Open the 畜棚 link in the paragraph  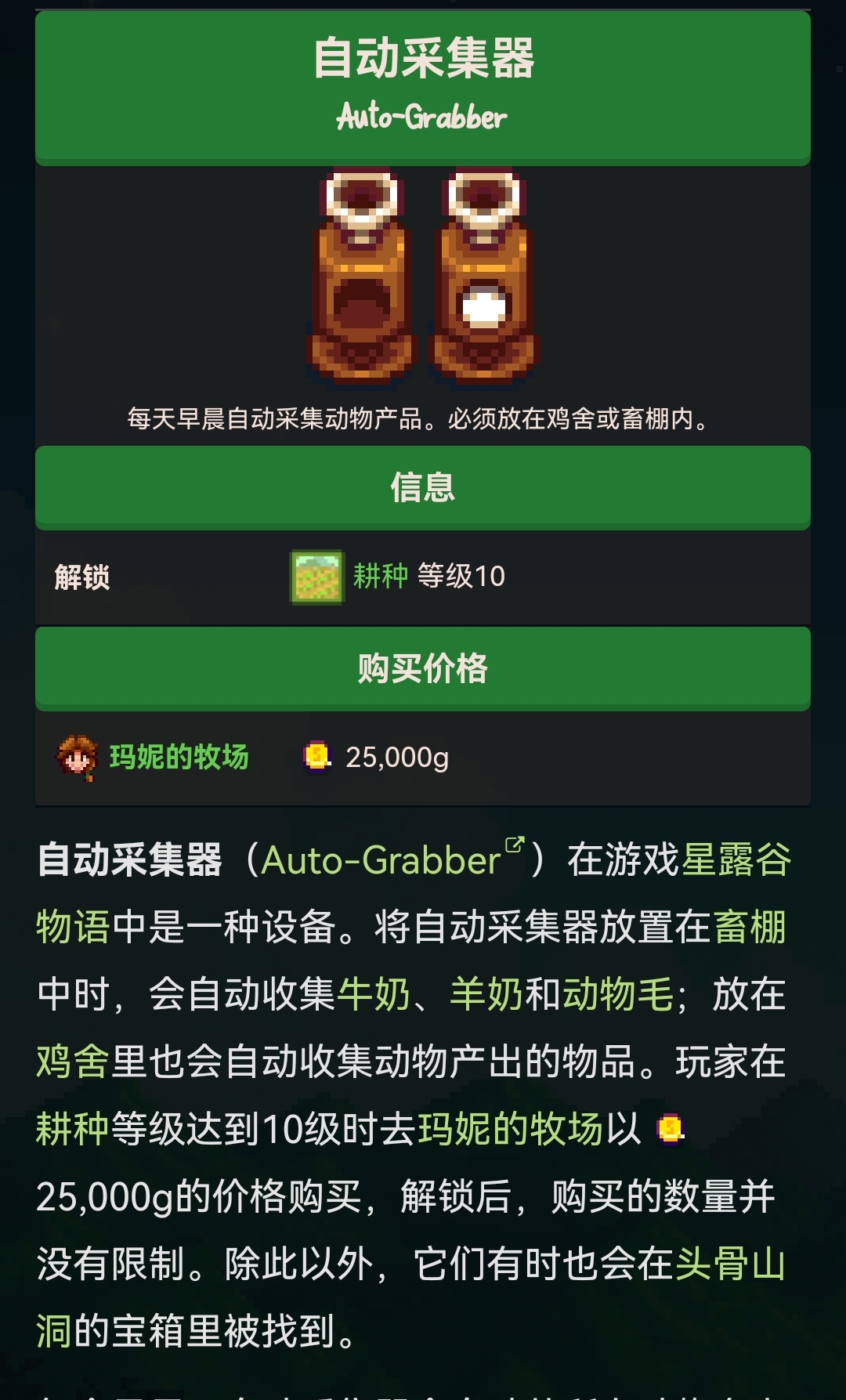(x=749, y=928)
